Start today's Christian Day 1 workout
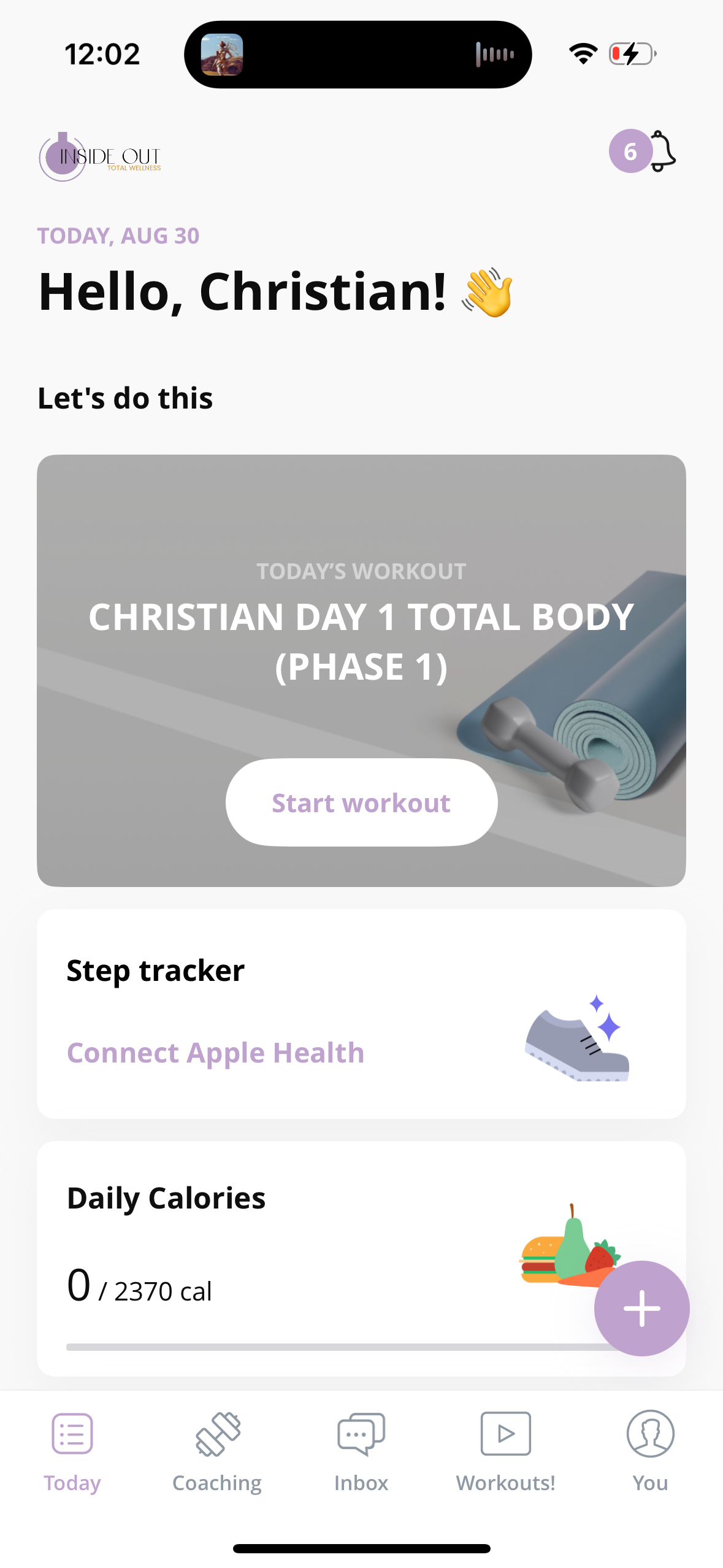The image size is (723, 1568). 361,802
